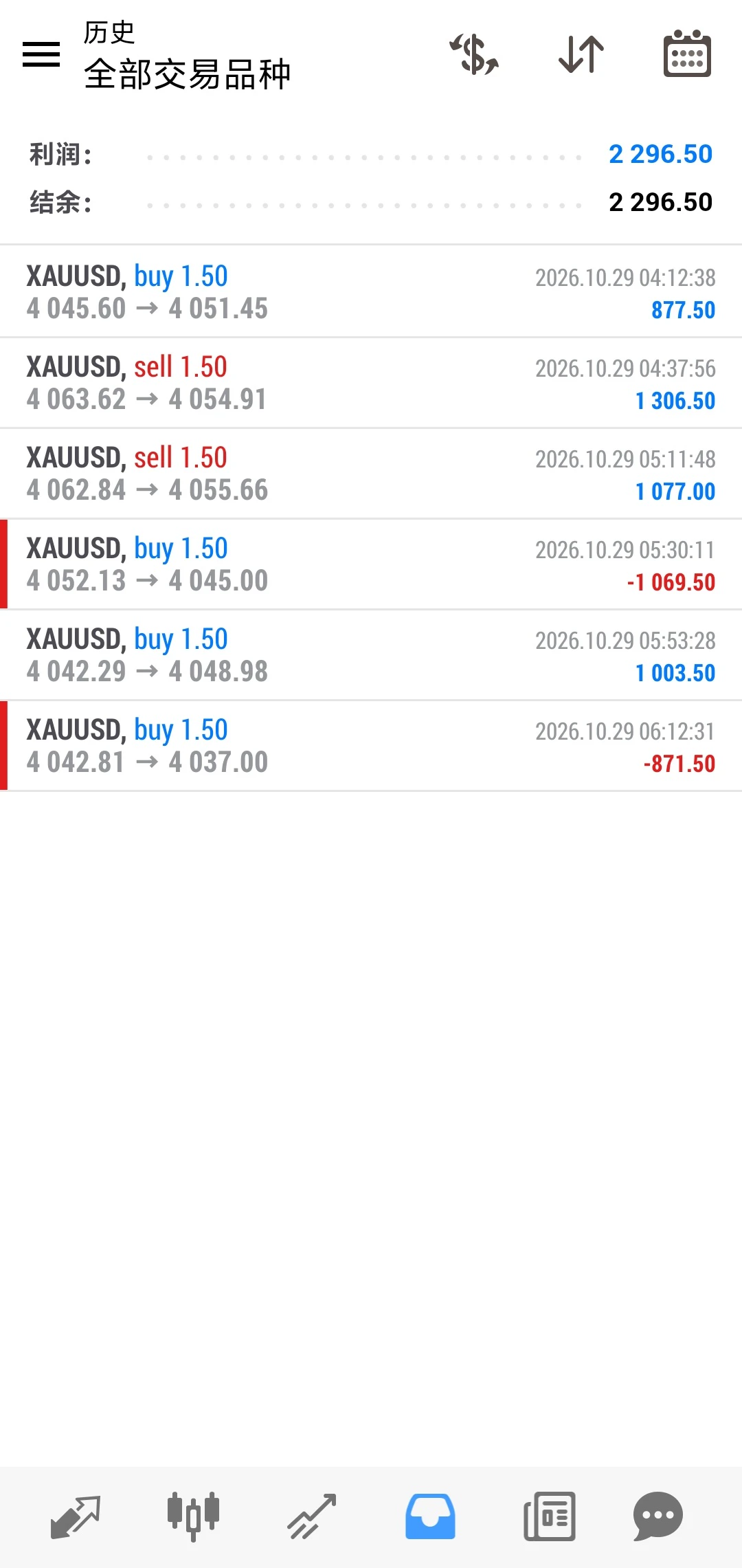
Task: Open the buy trade with -871.50 loss
Action: [371, 745]
